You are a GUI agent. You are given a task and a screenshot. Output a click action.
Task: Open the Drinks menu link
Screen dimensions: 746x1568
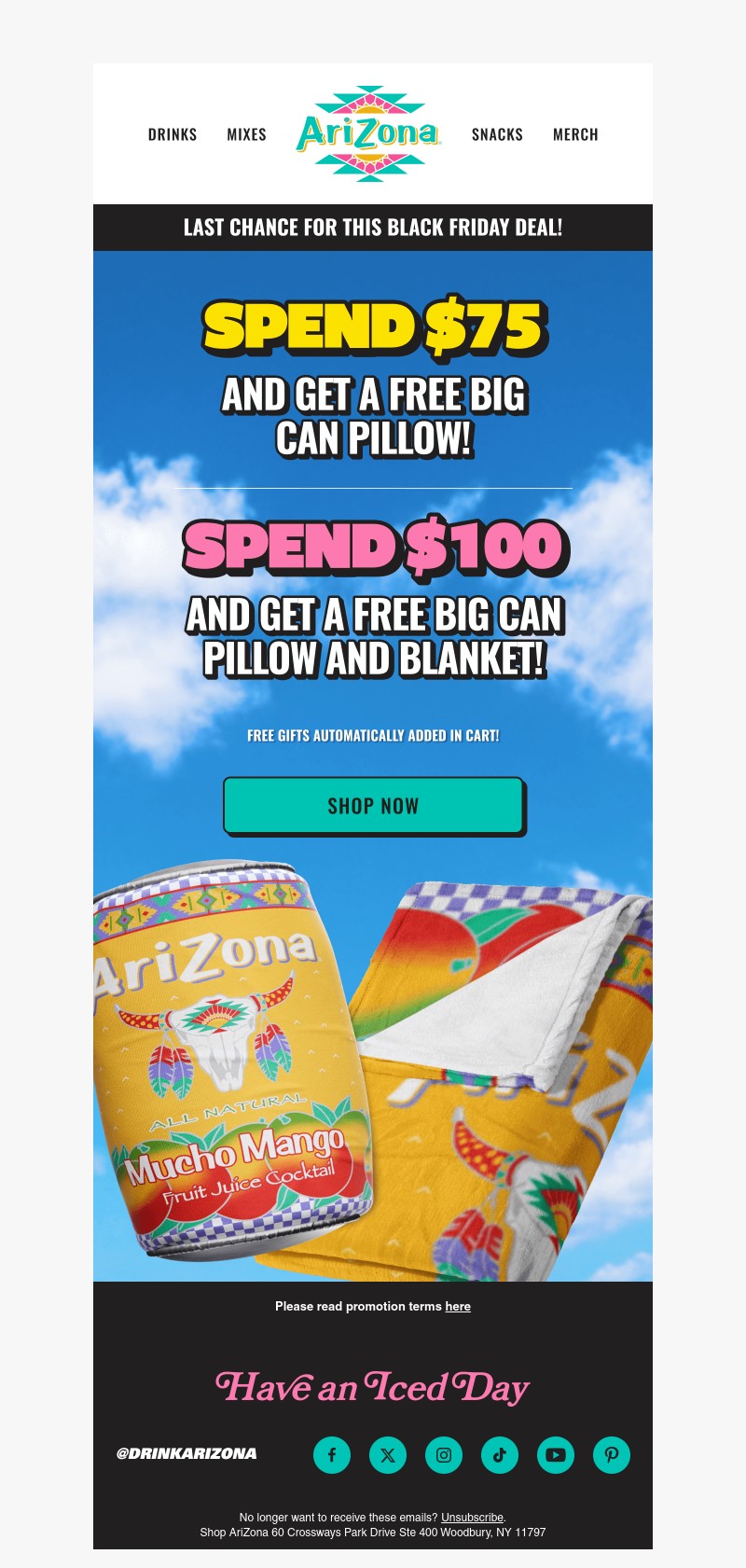pyautogui.click(x=173, y=134)
